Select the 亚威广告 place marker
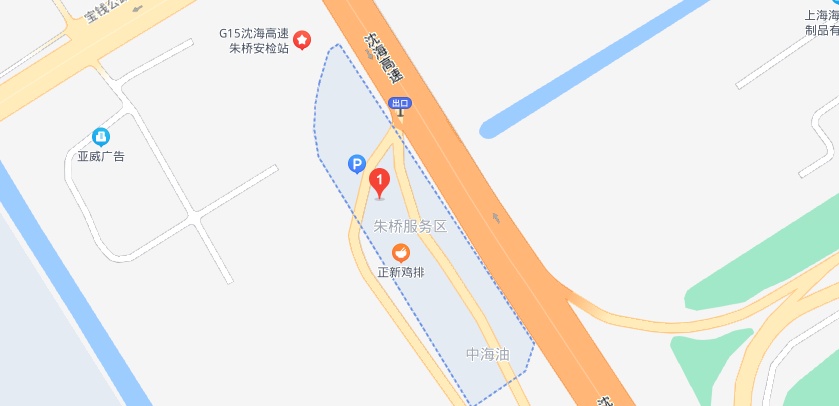The height and width of the screenshot is (406, 839). coord(100,136)
